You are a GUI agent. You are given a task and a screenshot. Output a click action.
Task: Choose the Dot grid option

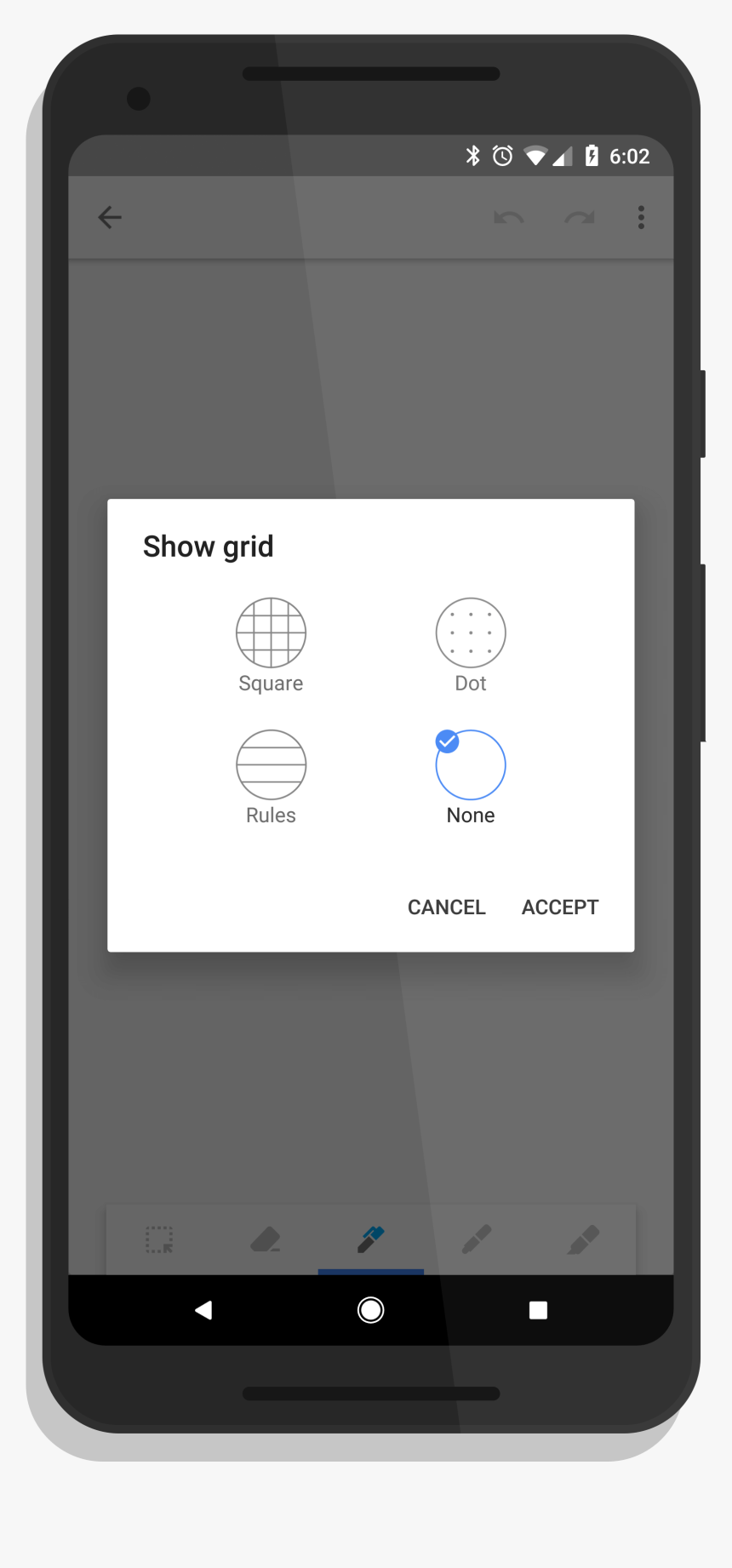click(x=471, y=633)
